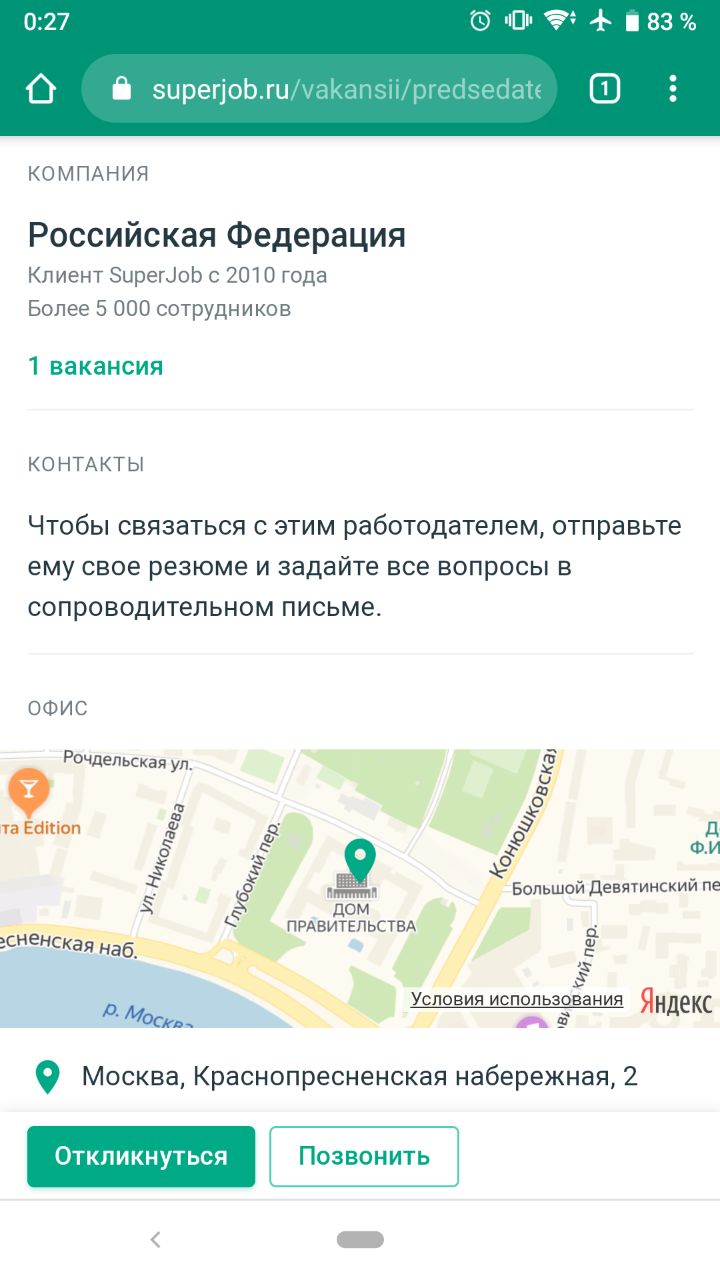The height and width of the screenshot is (1280, 720).
Task: Open the "1 вакансия" link
Action: 95,366
